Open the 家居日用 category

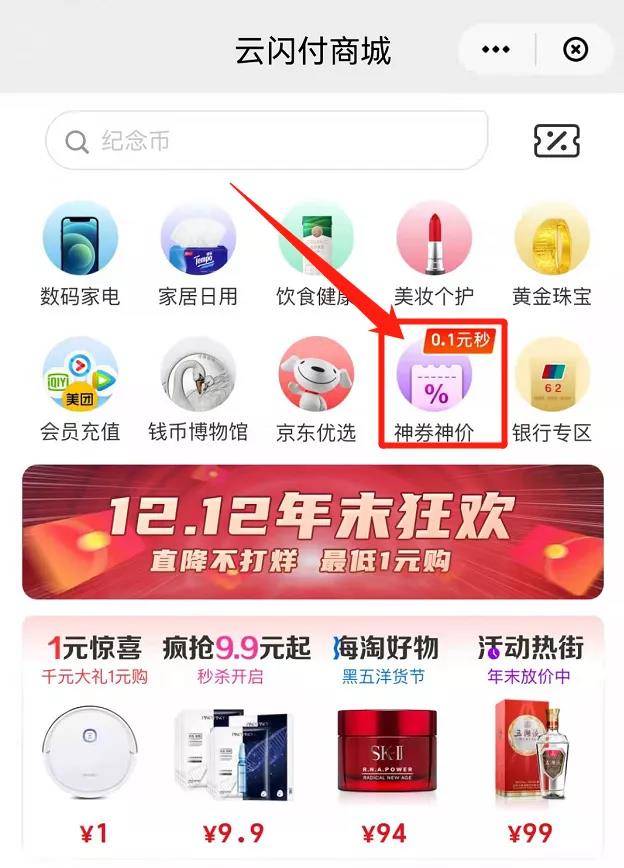coord(198,254)
